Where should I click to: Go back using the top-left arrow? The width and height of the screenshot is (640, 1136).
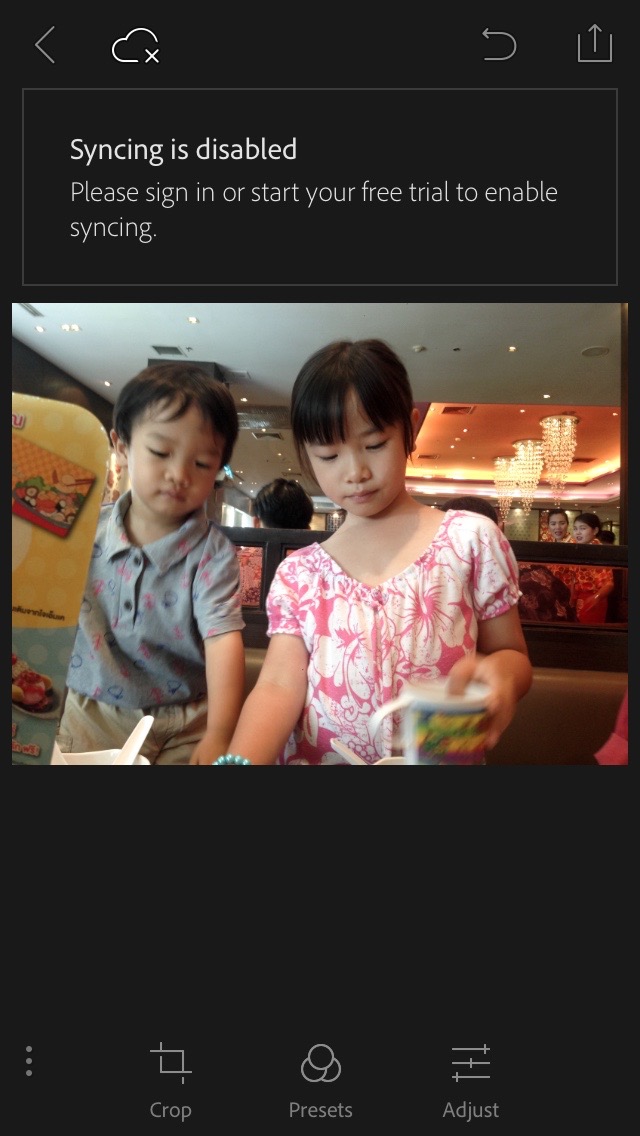pos(45,45)
